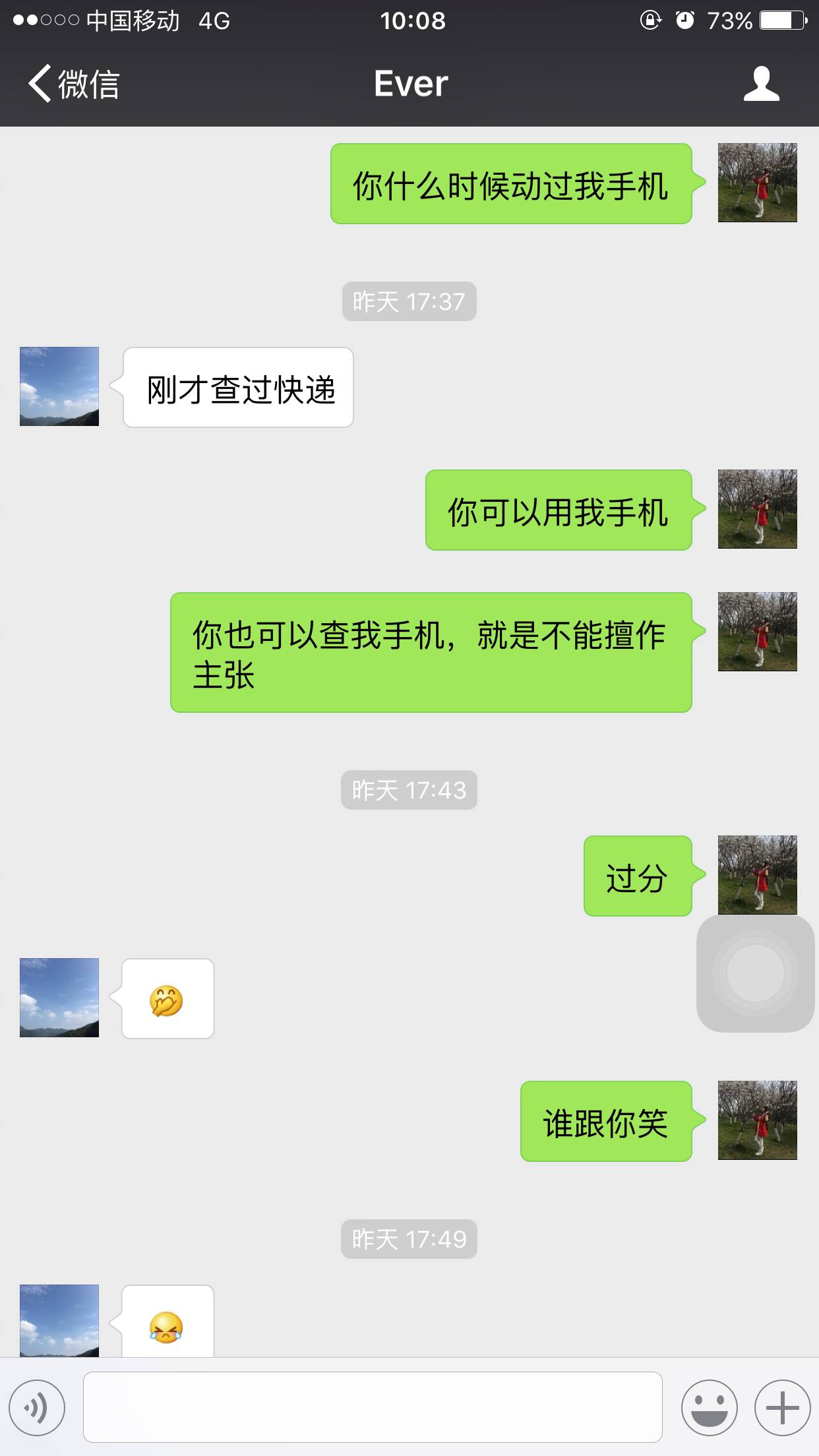Viewport: 819px width, 1456px height.
Task: Open the plus attachments menu
Action: pyautogui.click(x=782, y=1407)
